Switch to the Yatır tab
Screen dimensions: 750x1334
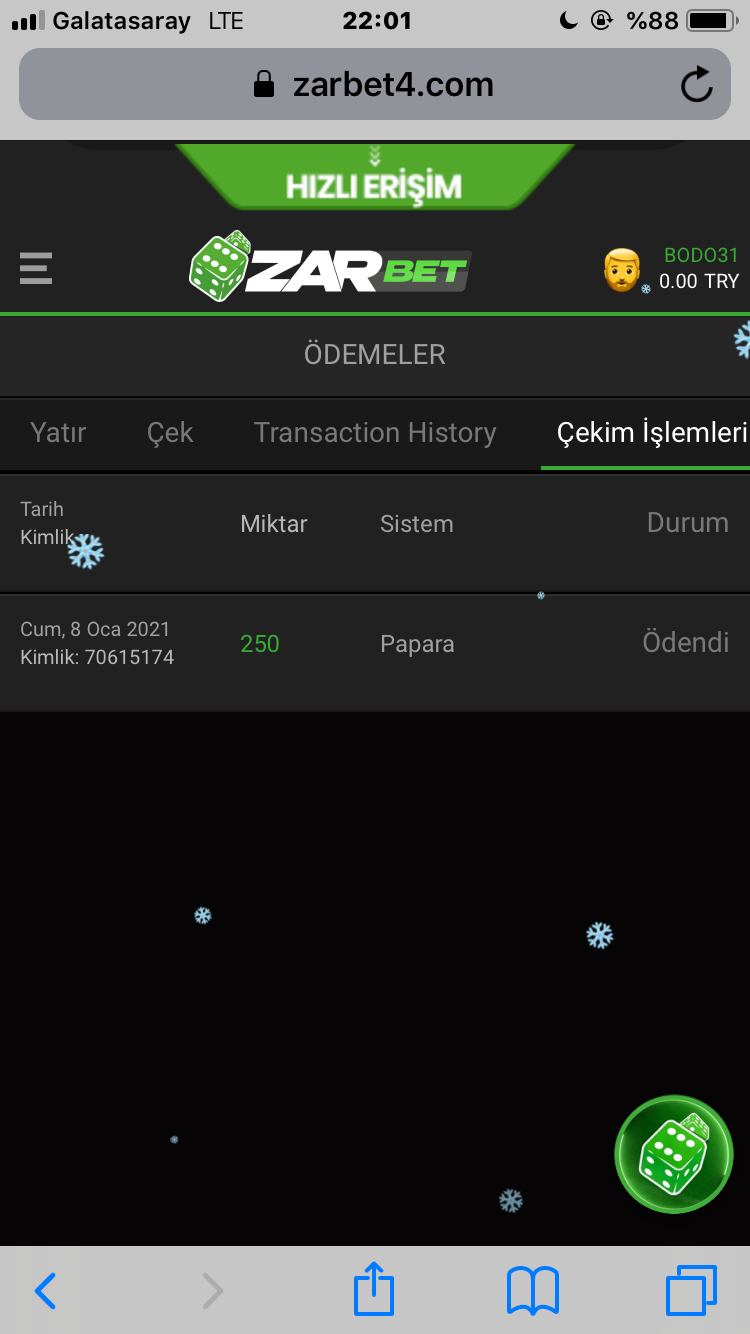coord(58,433)
